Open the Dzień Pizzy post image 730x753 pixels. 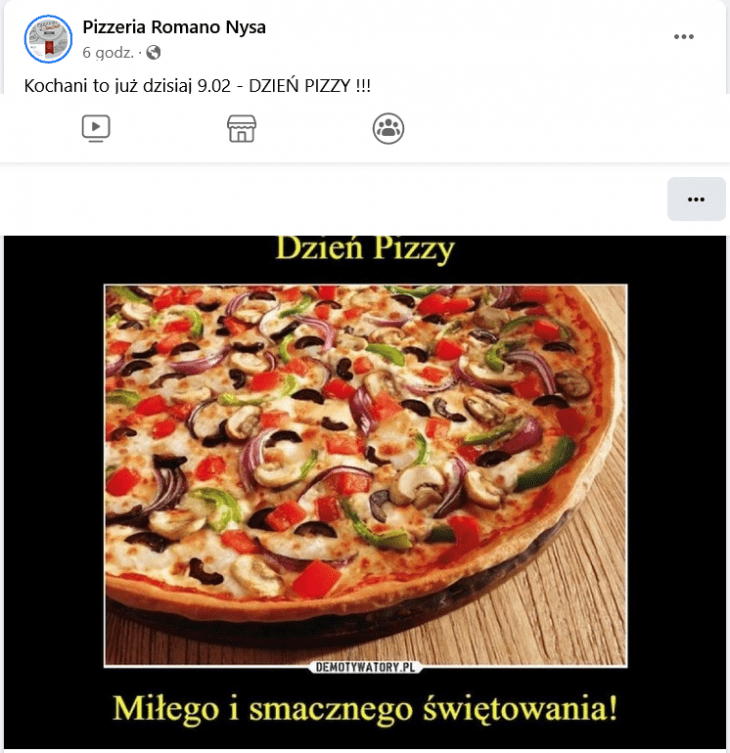(x=365, y=475)
